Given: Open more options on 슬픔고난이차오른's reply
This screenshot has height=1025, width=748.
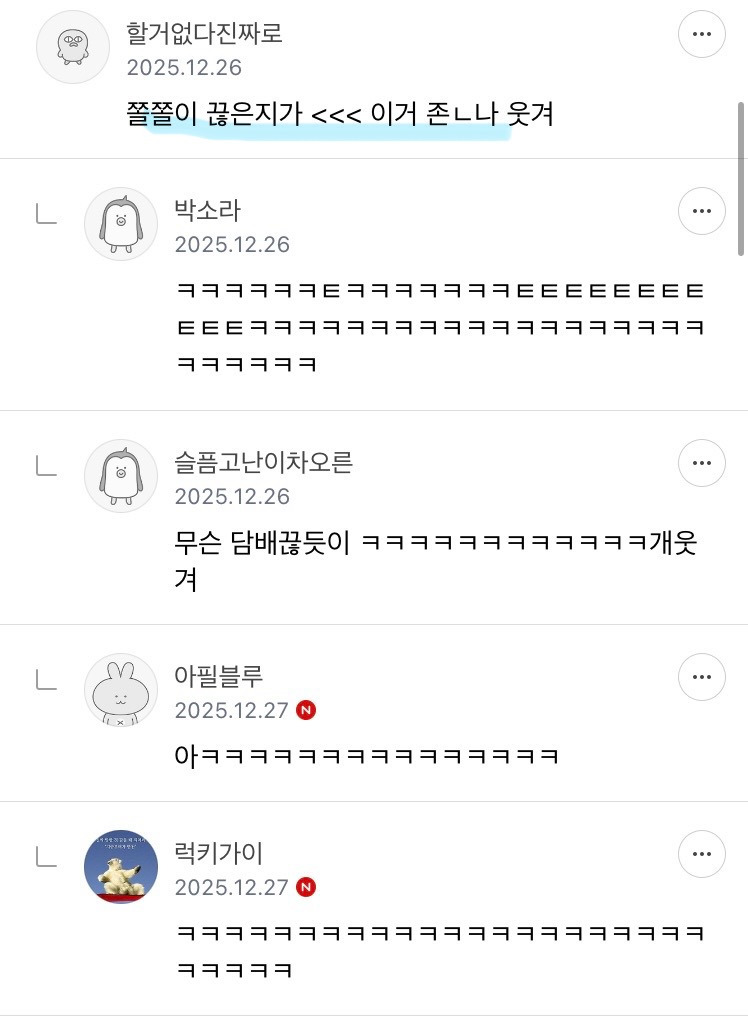Looking at the screenshot, I should tap(702, 463).
